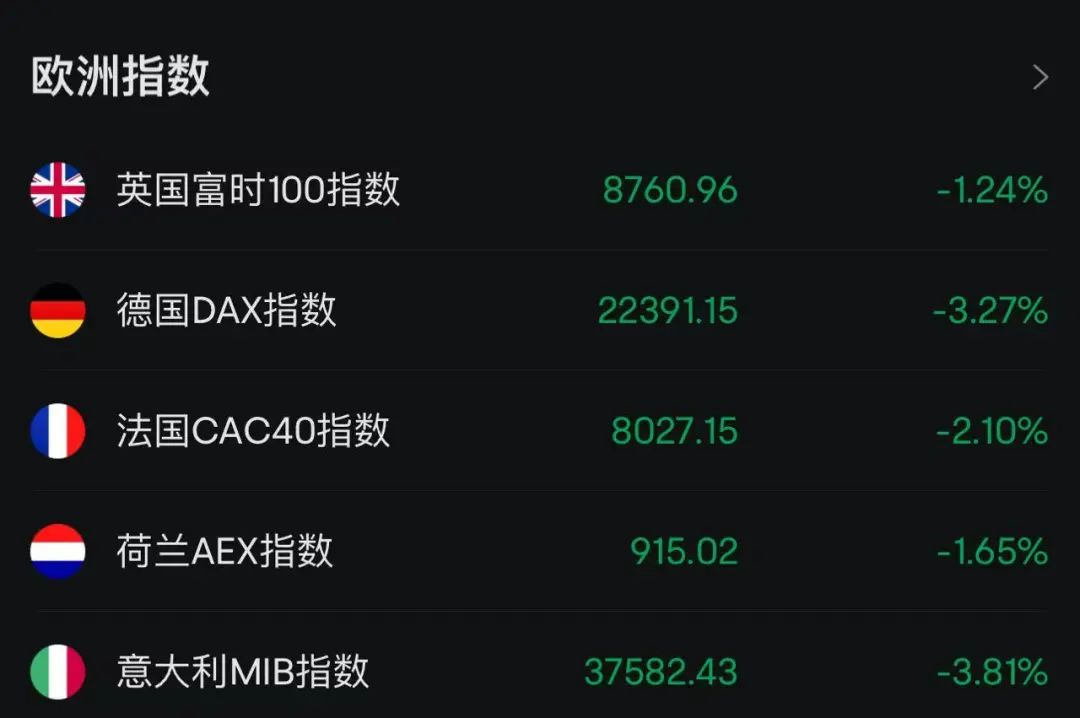Open 英国富时100指数 details
This screenshot has width=1080, height=718.
coord(258,190)
